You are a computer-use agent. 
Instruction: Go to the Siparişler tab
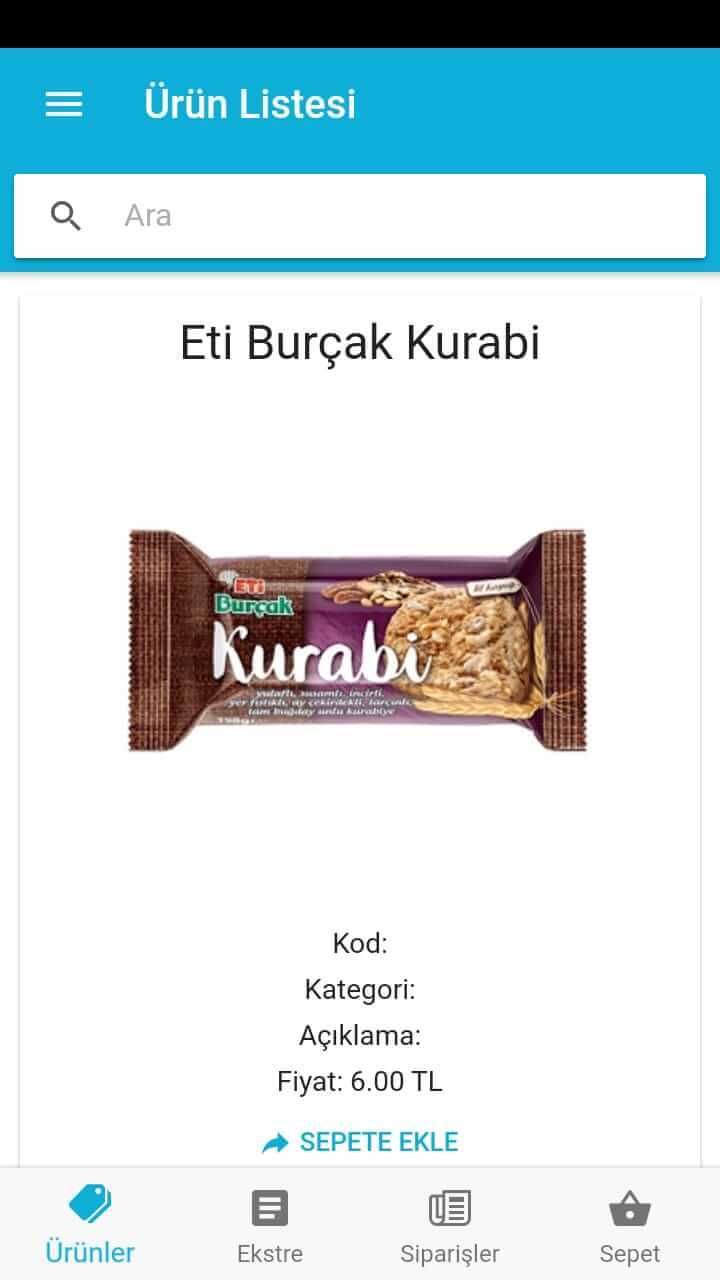(x=450, y=1225)
